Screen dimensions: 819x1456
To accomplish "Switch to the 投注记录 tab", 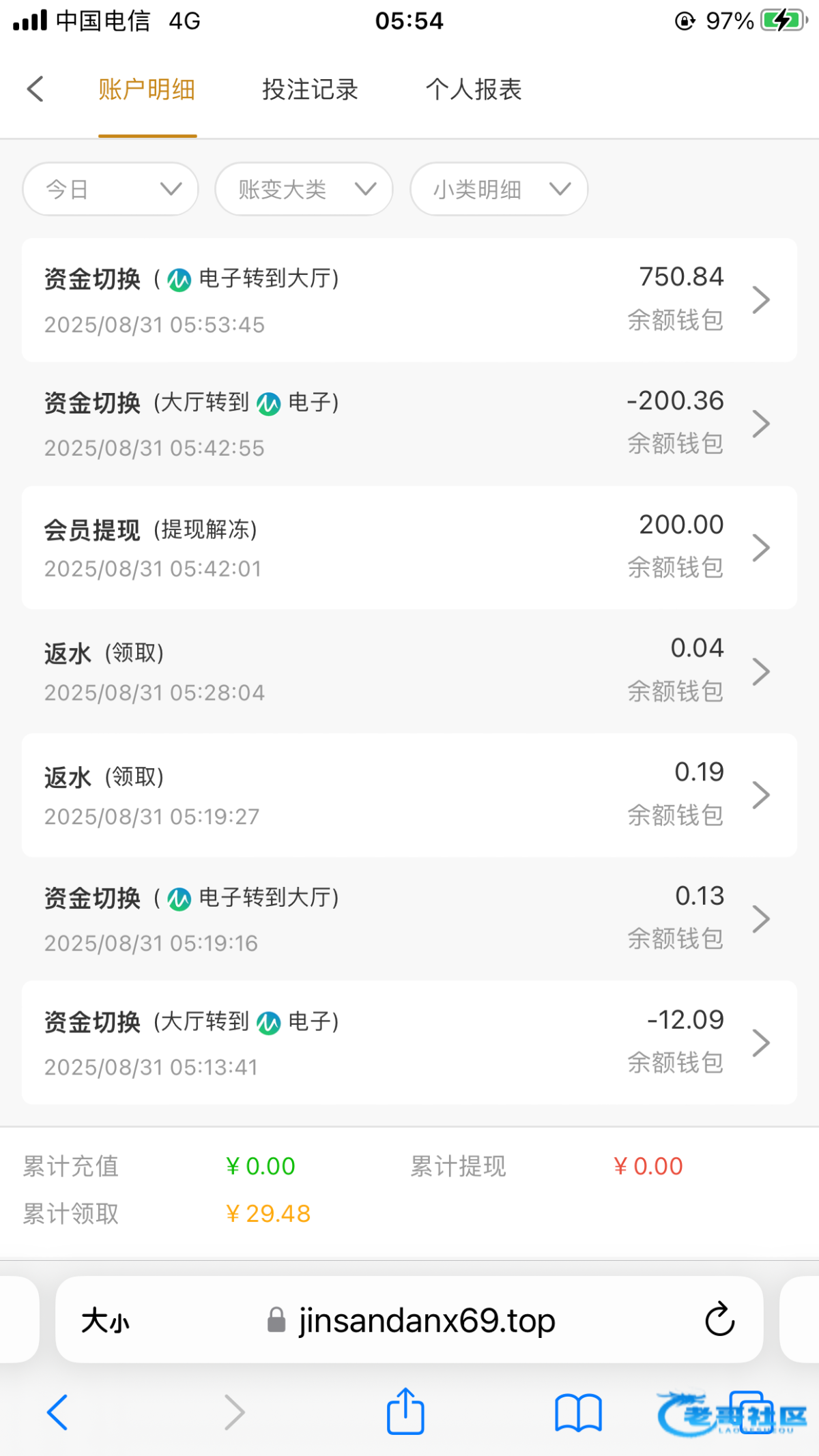I will click(310, 89).
